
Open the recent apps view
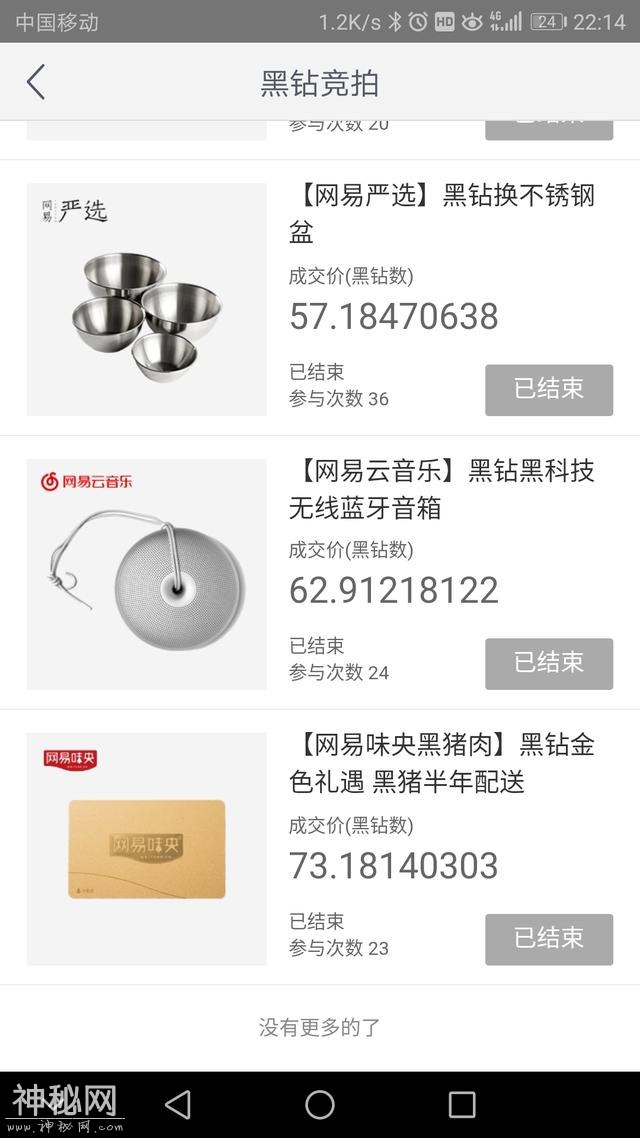pos(462,1104)
